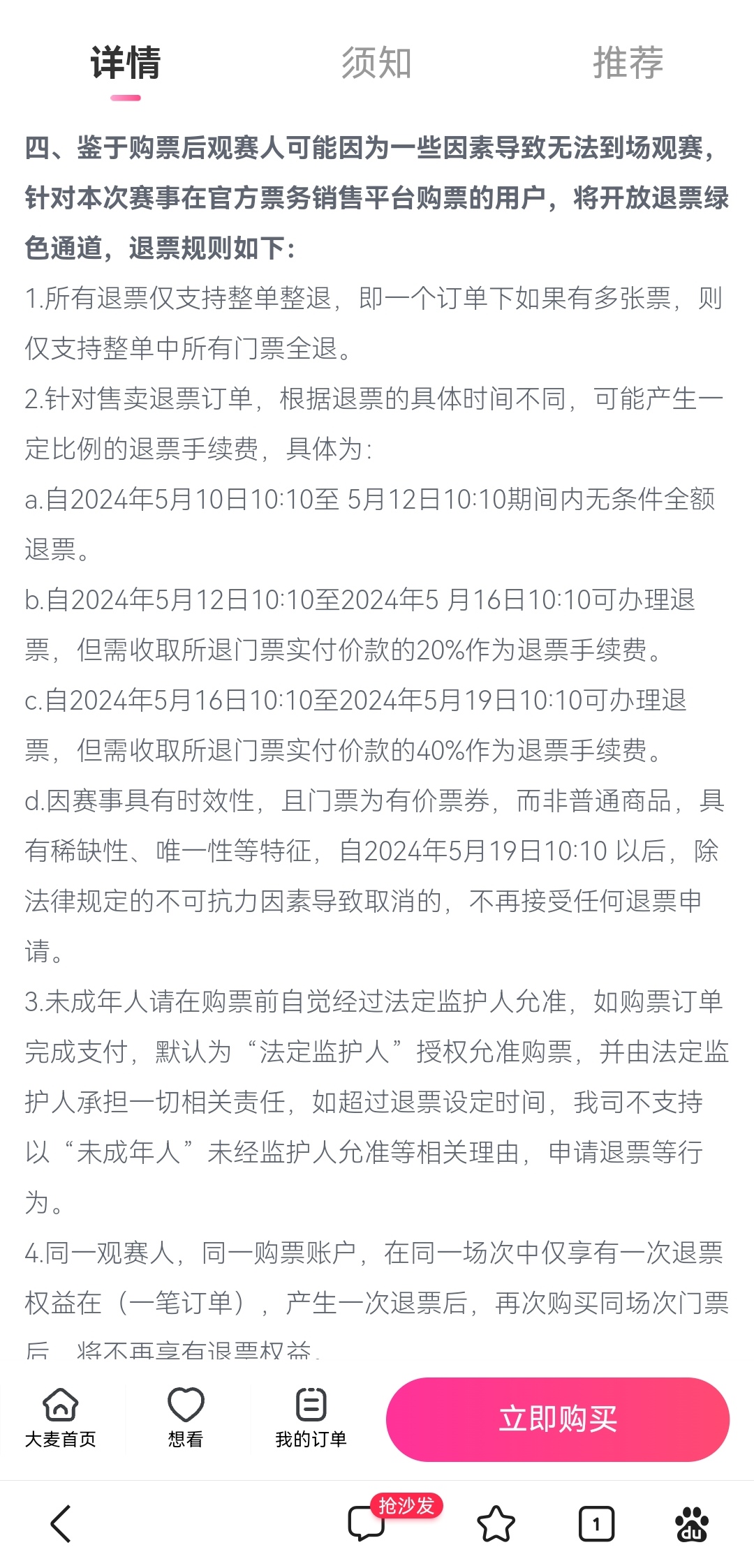Viewport: 754px width, 1568px height.
Task: Open the Baidu home paw icon
Action: pos(692,1524)
